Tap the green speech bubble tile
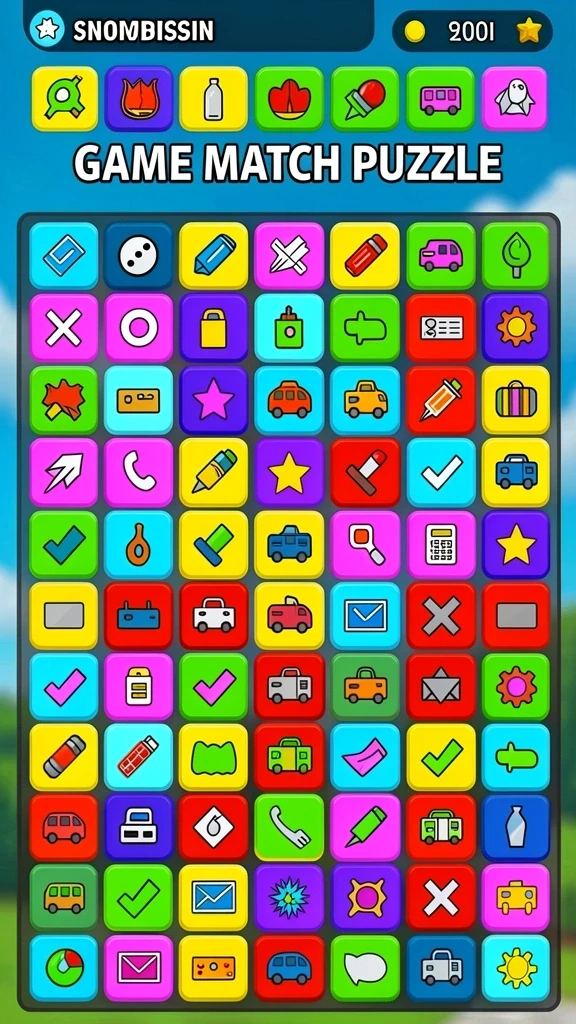The width and height of the screenshot is (576, 1024). pyautogui.click(x=365, y=968)
